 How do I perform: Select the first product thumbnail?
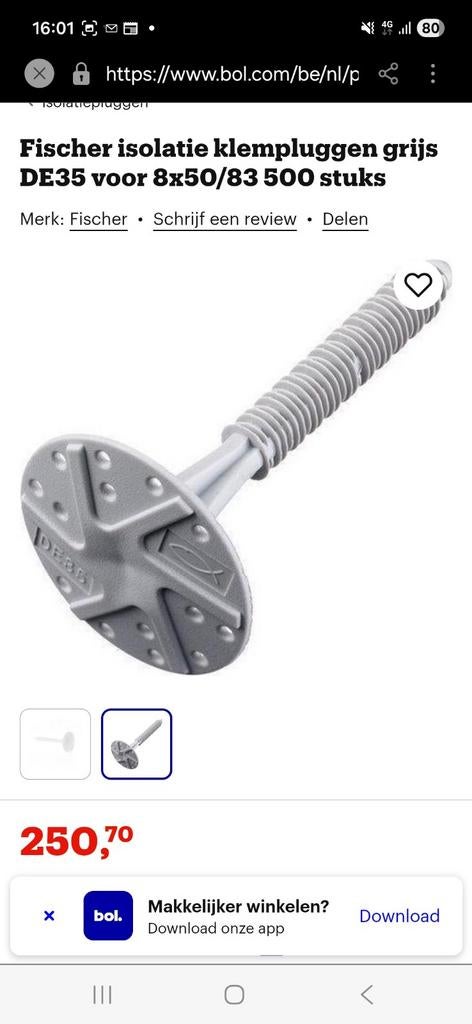(55, 744)
